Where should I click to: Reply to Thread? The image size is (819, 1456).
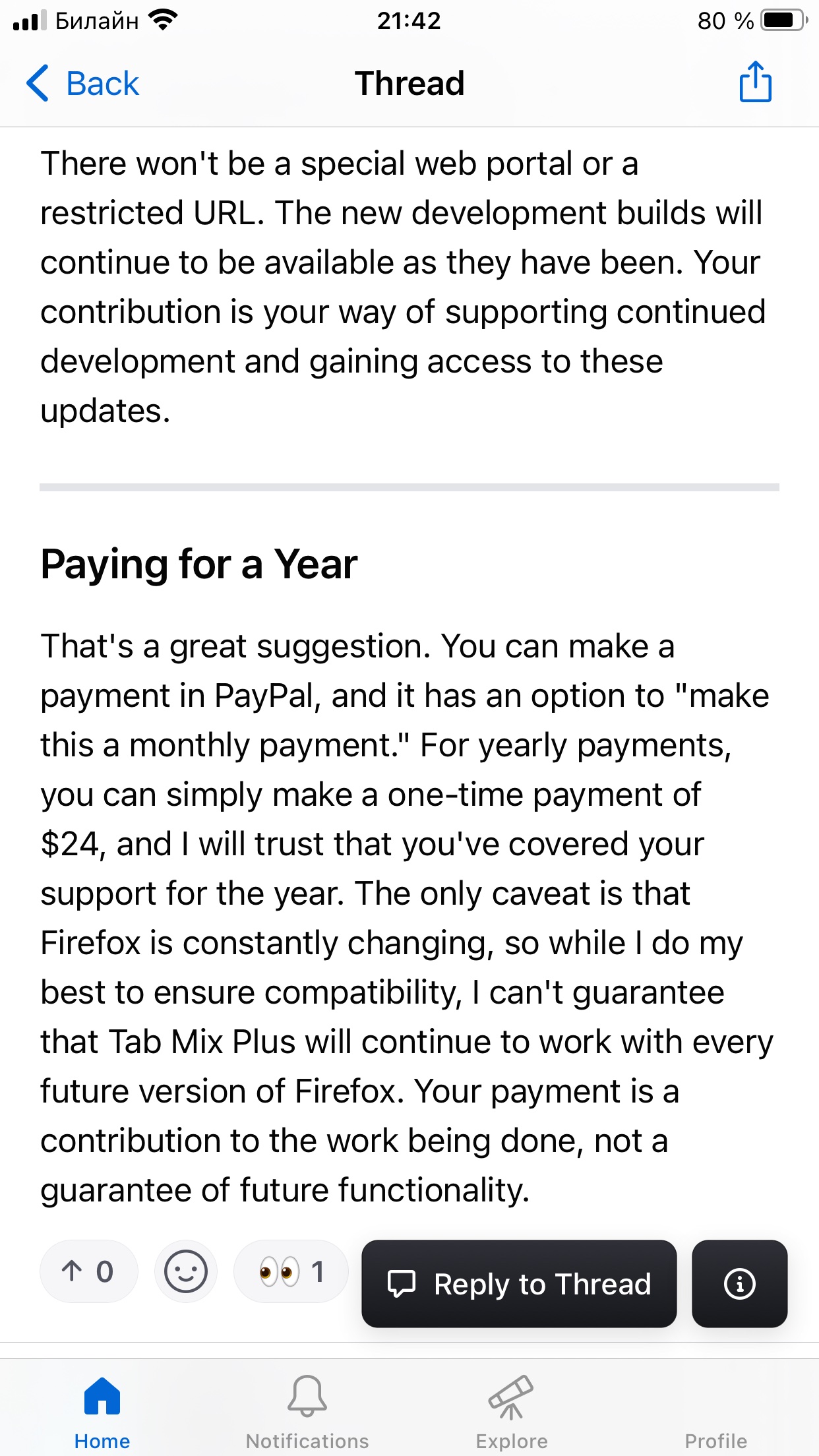519,1283
